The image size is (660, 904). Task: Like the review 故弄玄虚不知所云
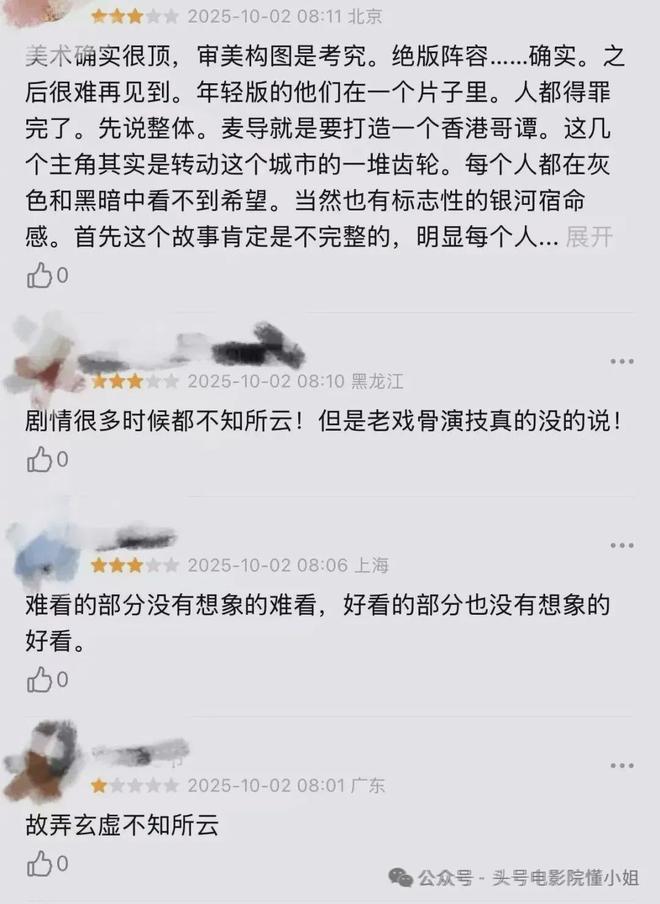point(40,863)
